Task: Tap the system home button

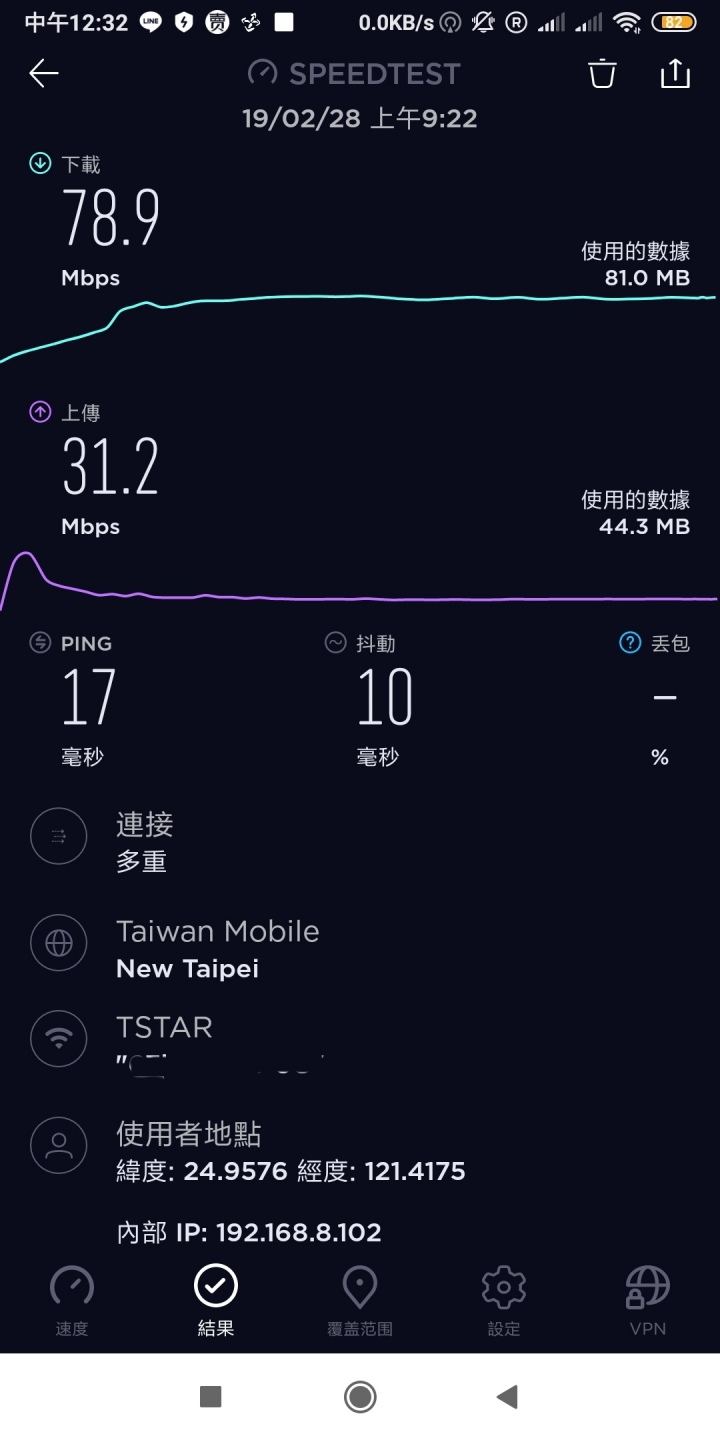Action: 360,1396
